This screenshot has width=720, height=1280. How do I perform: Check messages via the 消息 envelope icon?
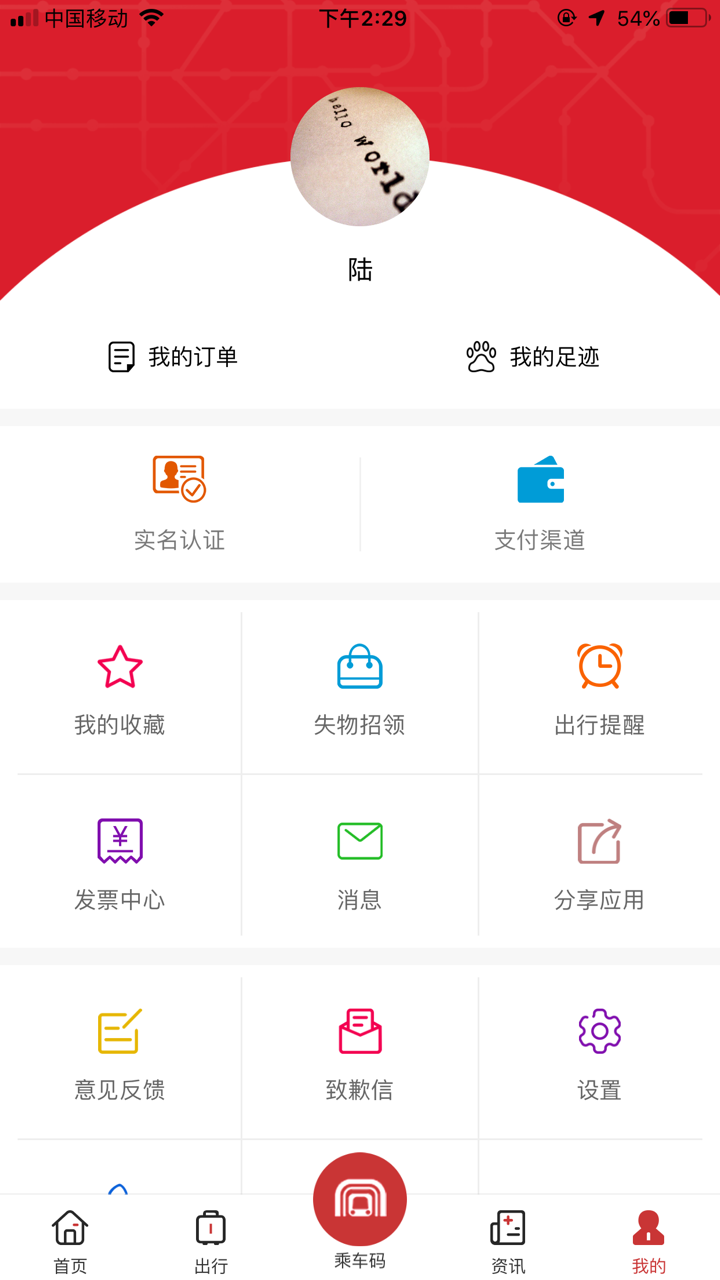point(360,840)
